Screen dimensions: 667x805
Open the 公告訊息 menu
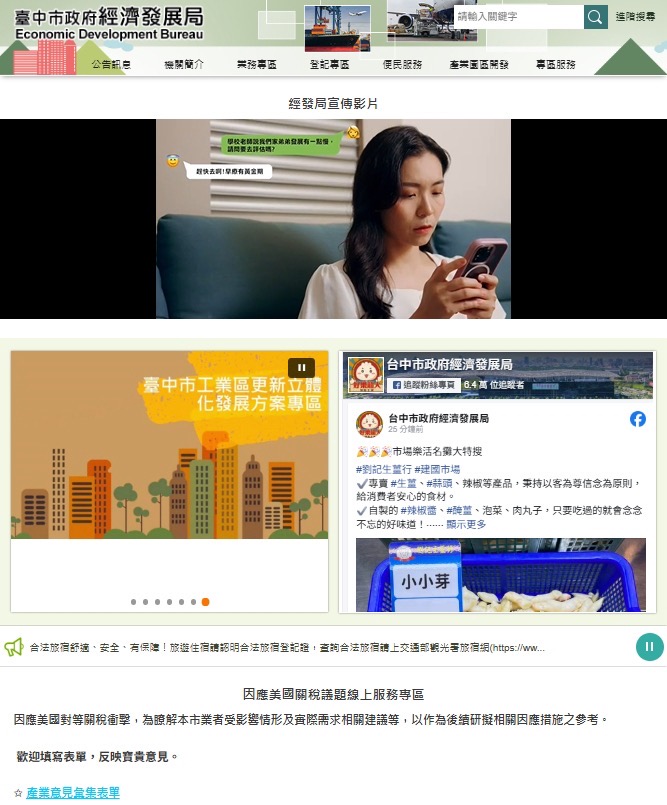tap(111, 64)
